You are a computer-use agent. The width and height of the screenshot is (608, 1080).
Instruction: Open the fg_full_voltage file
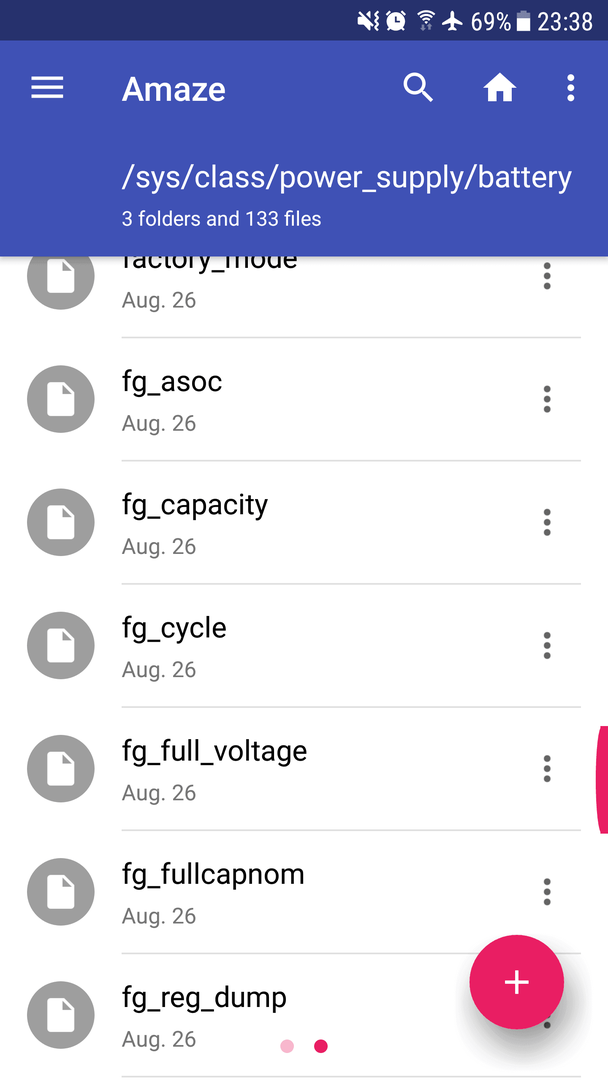[x=304, y=769]
